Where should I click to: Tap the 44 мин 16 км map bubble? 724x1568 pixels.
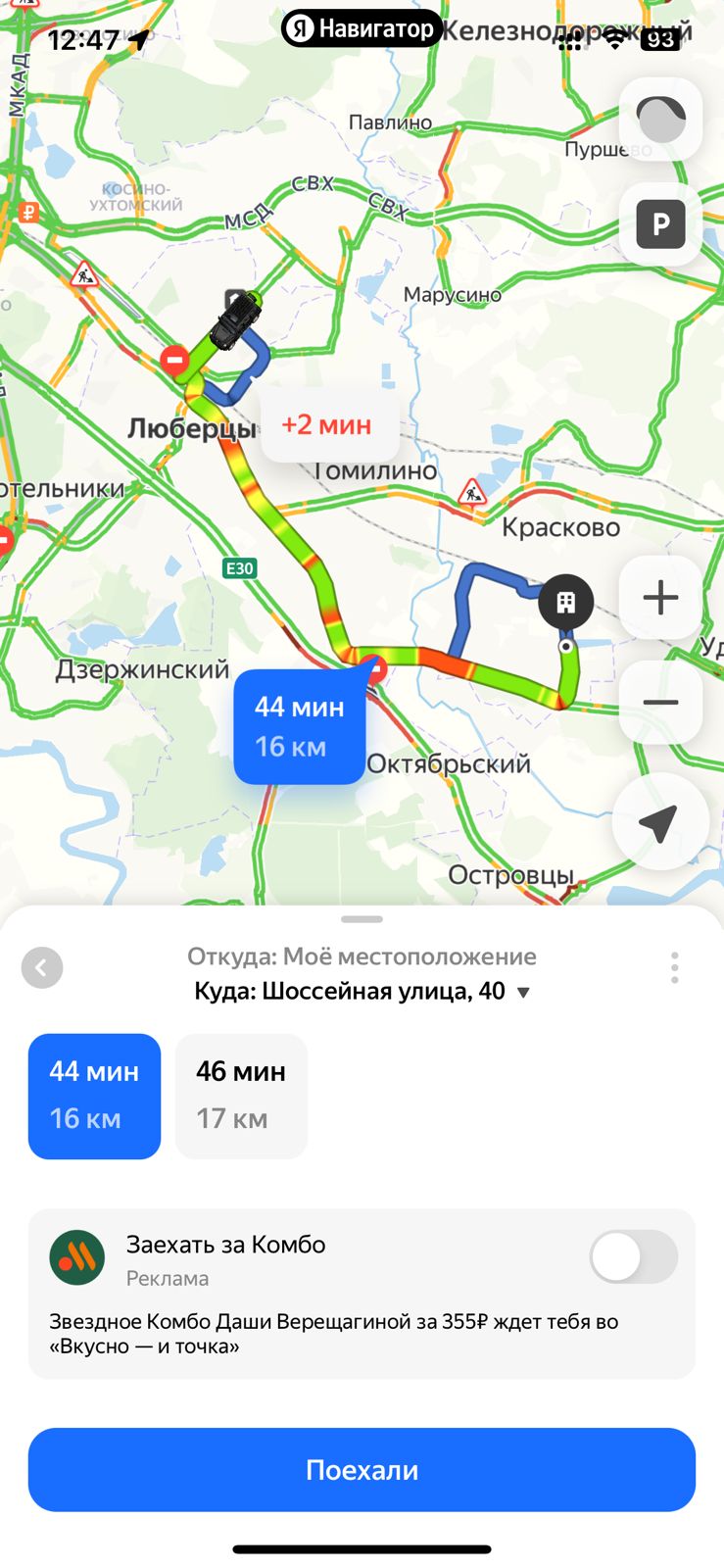point(299,726)
